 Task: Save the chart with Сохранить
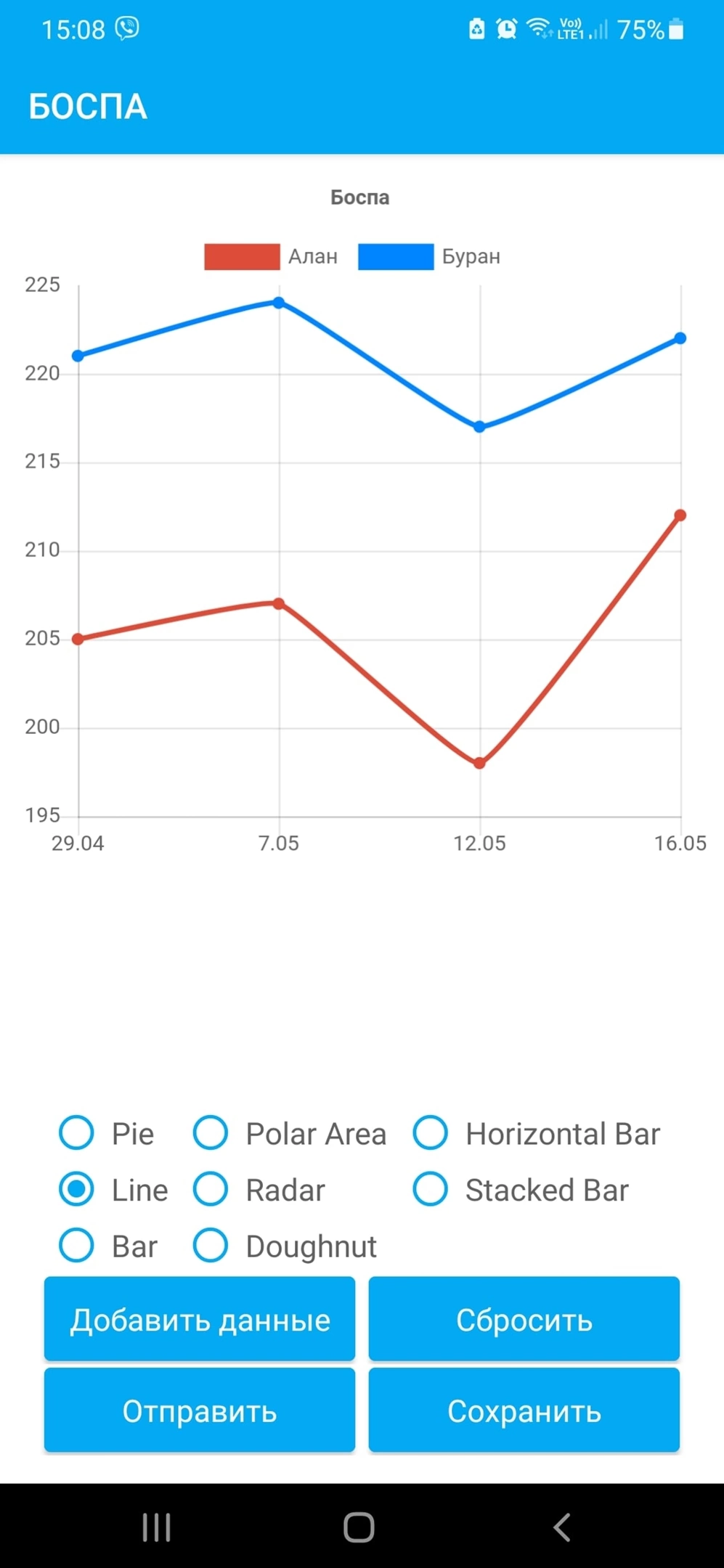pyautogui.click(x=524, y=1410)
